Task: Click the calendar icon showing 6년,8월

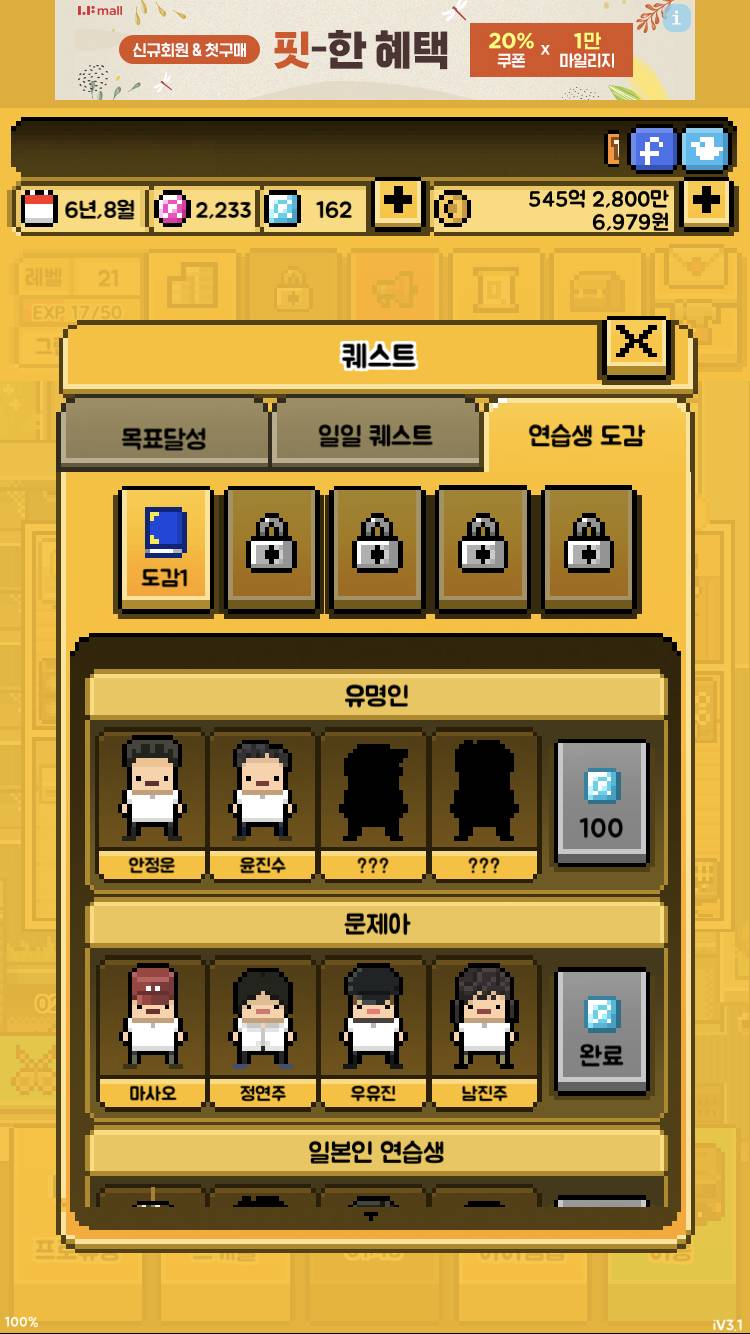Action: [x=40, y=208]
